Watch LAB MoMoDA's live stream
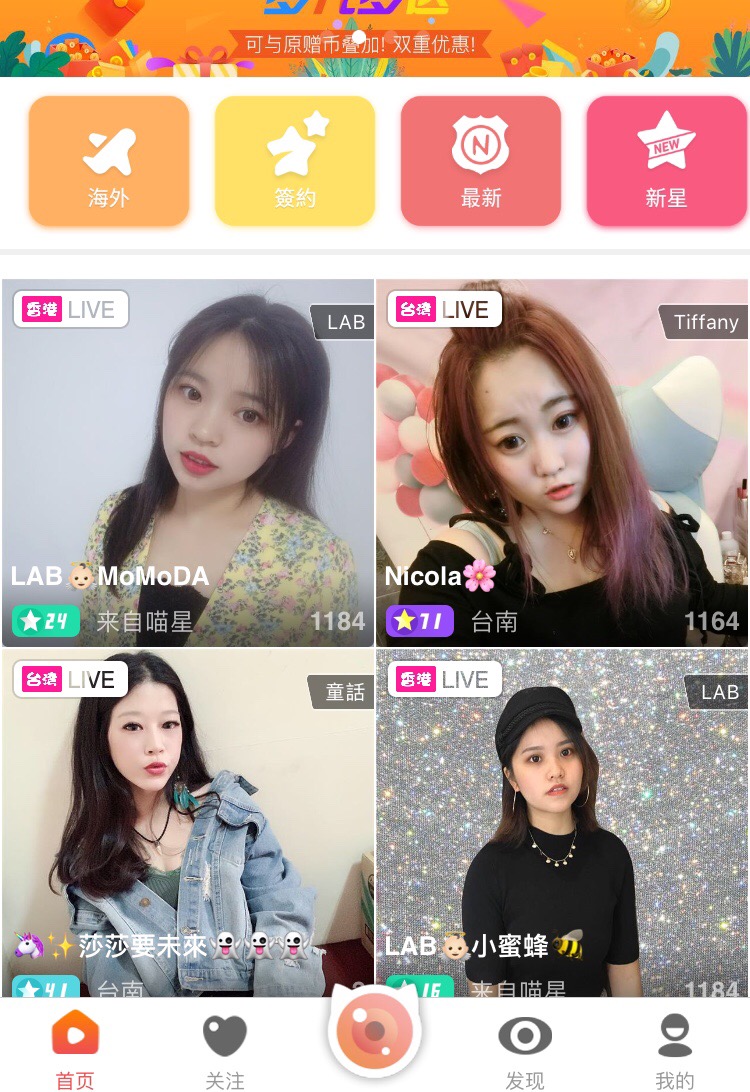The width and height of the screenshot is (750, 1092). tap(188, 462)
